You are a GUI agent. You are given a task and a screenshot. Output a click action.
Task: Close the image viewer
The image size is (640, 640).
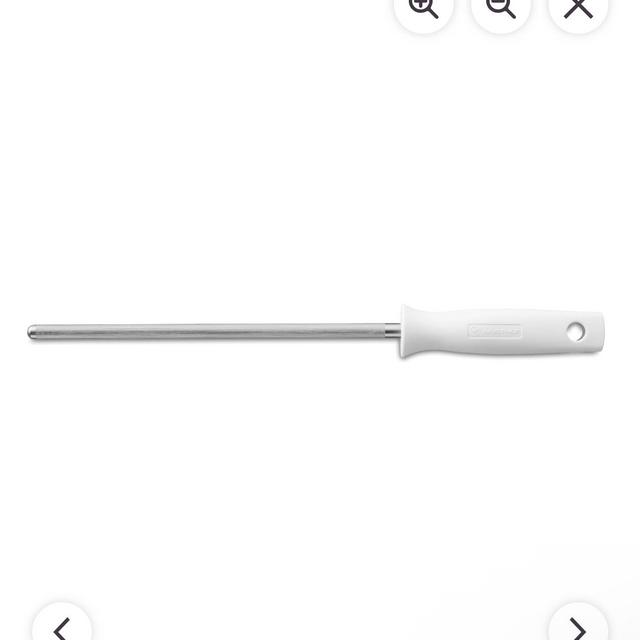(x=578, y=8)
